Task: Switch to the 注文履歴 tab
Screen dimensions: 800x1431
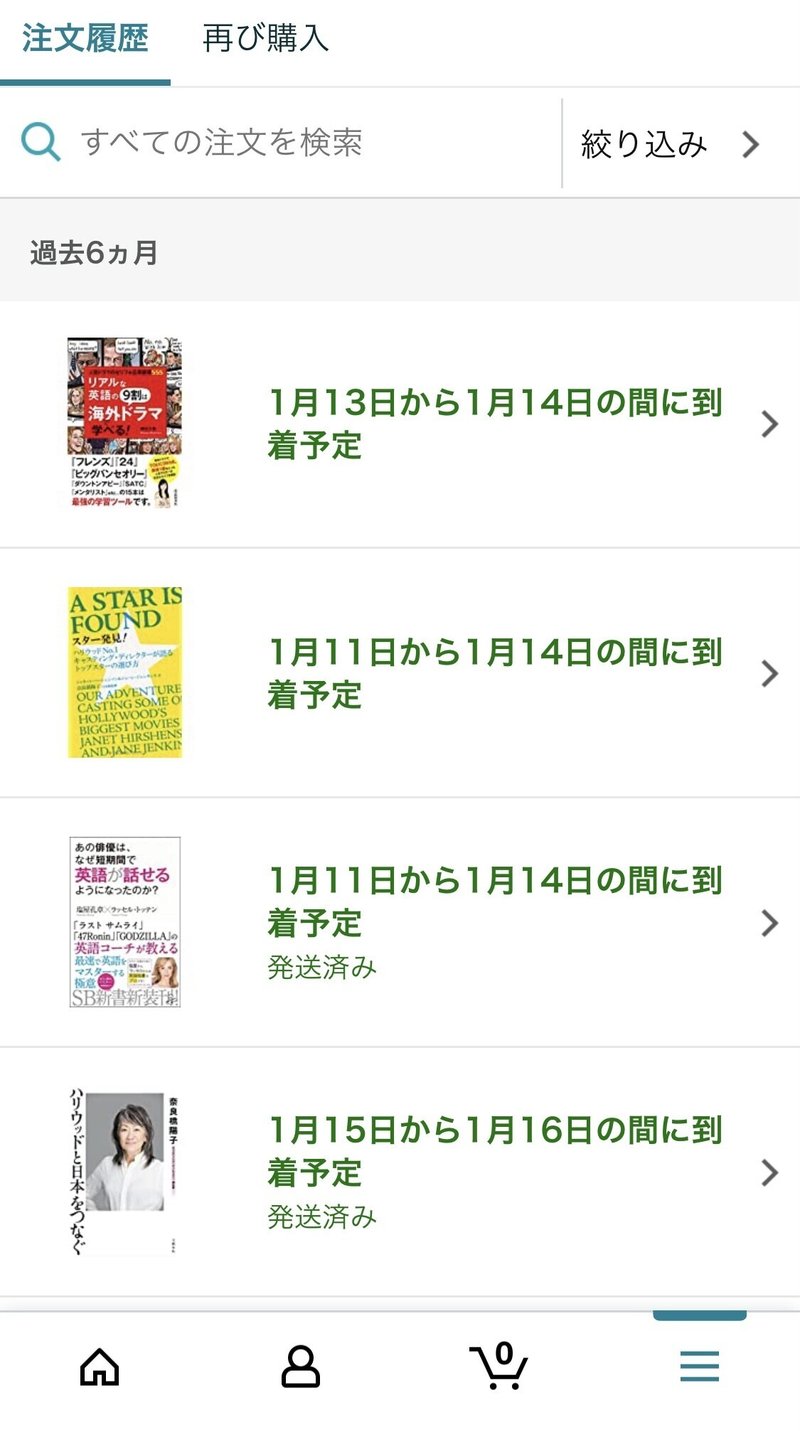Action: pos(85,40)
